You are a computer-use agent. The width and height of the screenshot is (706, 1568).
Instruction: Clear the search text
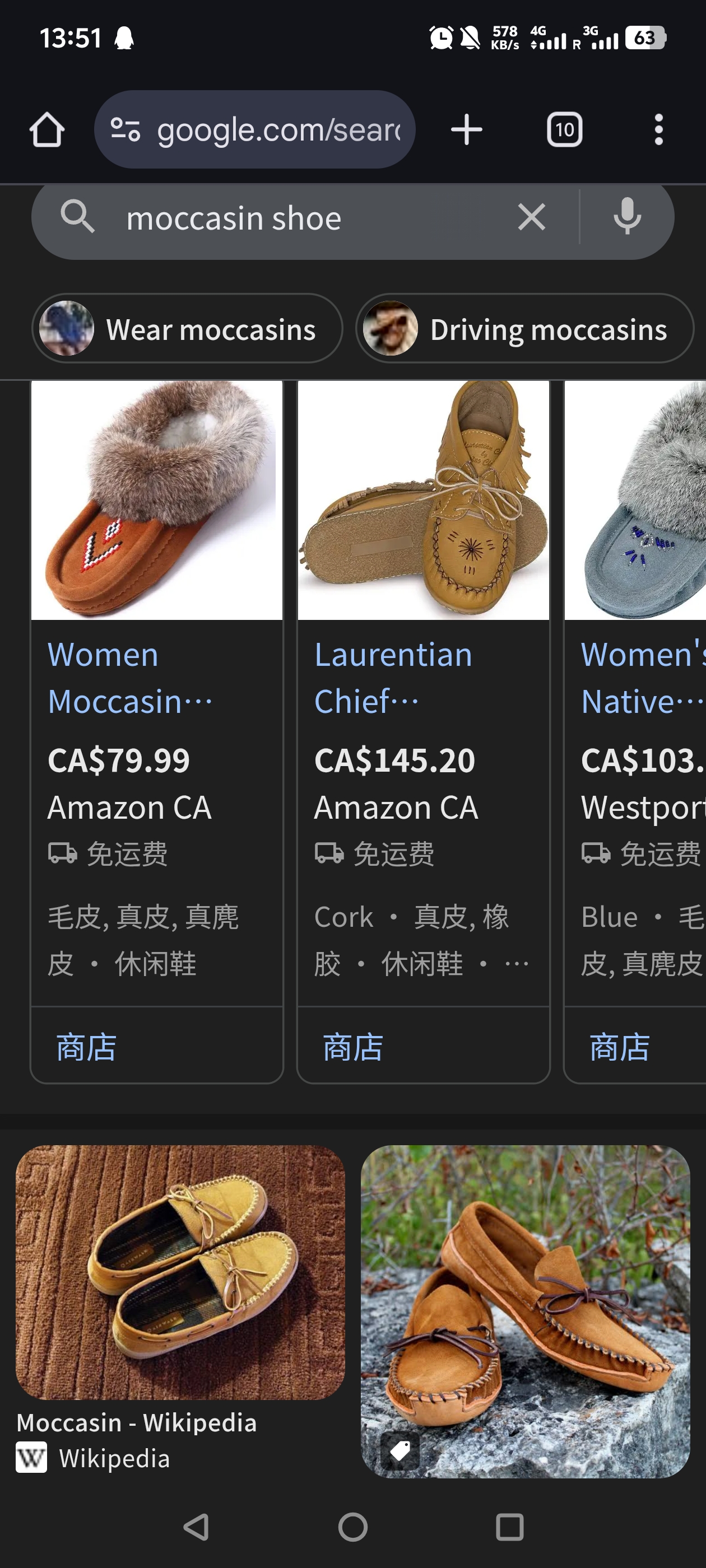[x=531, y=217]
